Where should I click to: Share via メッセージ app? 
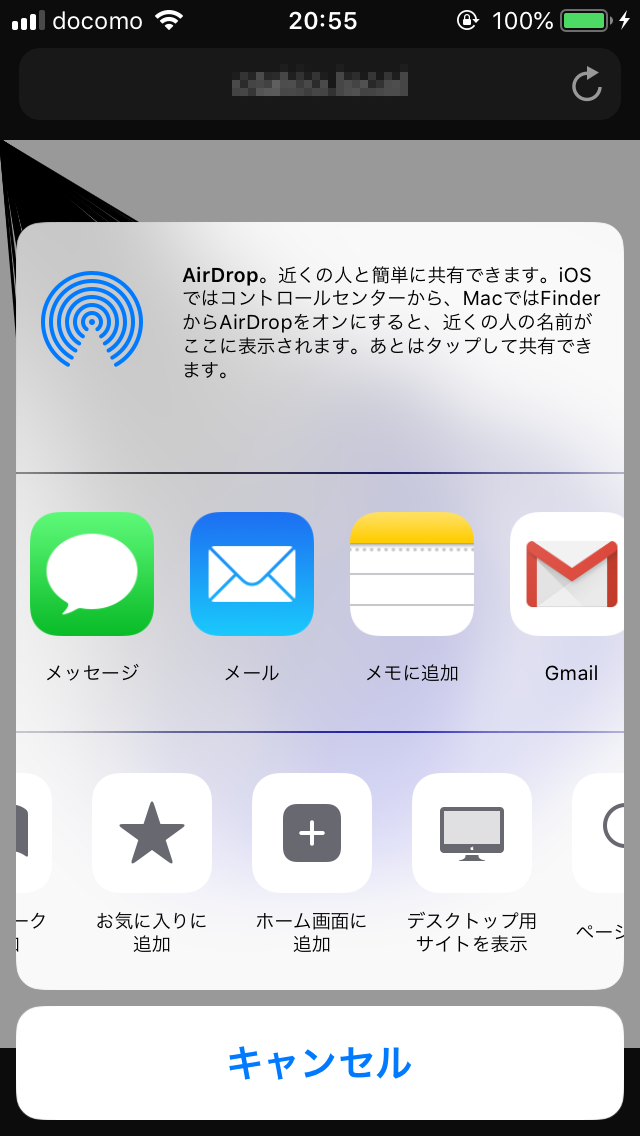pyautogui.click(x=92, y=575)
